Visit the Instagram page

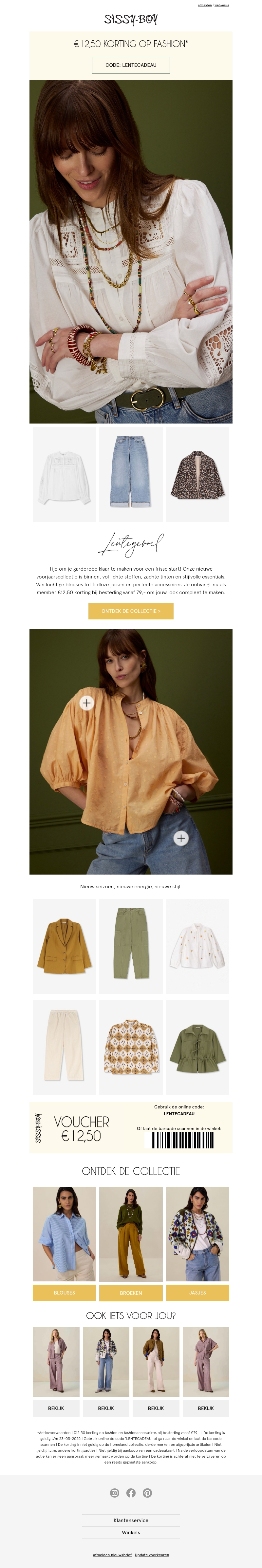tap(115, 1493)
